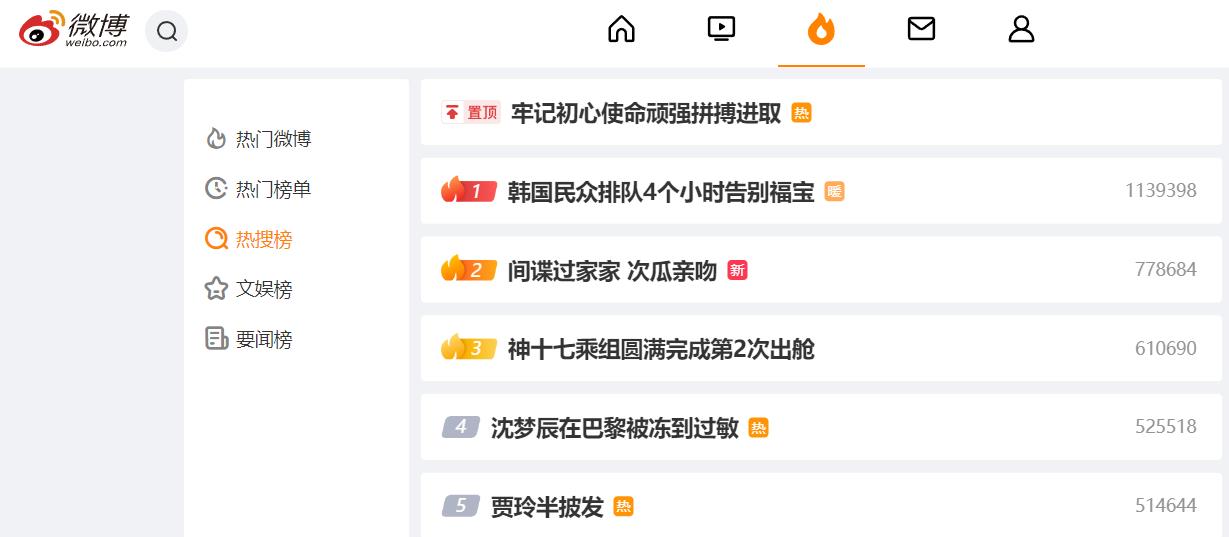This screenshot has height=537, width=1229.
Task: Open top trend 韩国民众排队4个小时告别福宝
Action: coord(660,191)
